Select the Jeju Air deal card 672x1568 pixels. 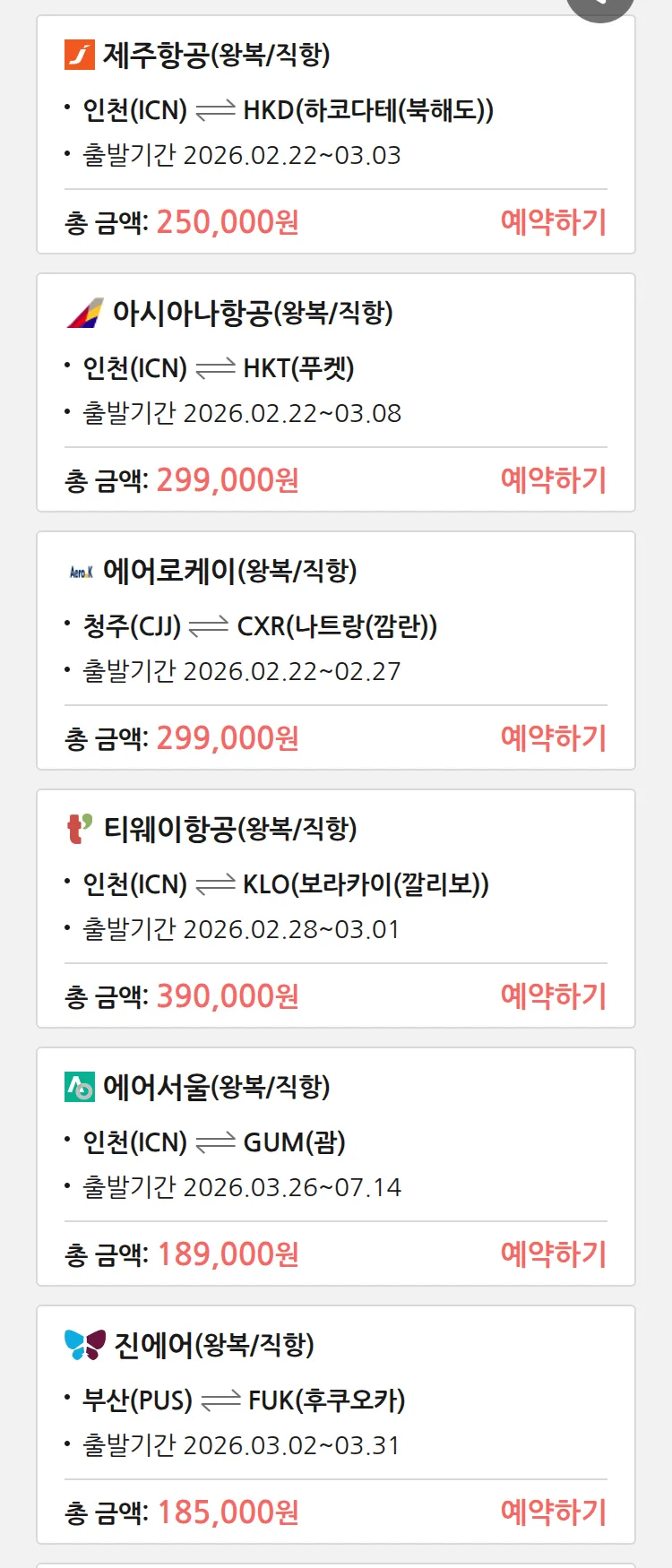pyautogui.click(x=336, y=134)
